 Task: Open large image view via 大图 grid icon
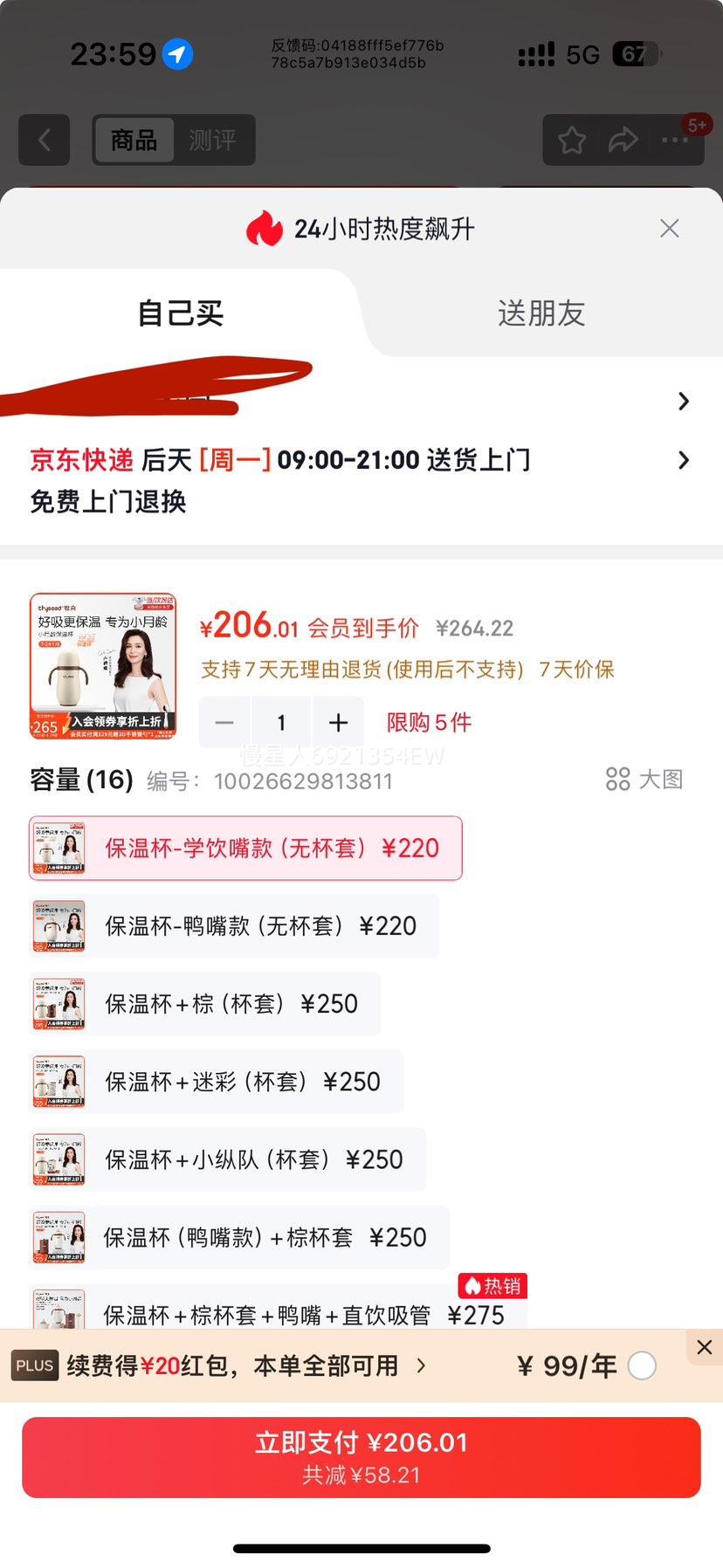tap(618, 781)
